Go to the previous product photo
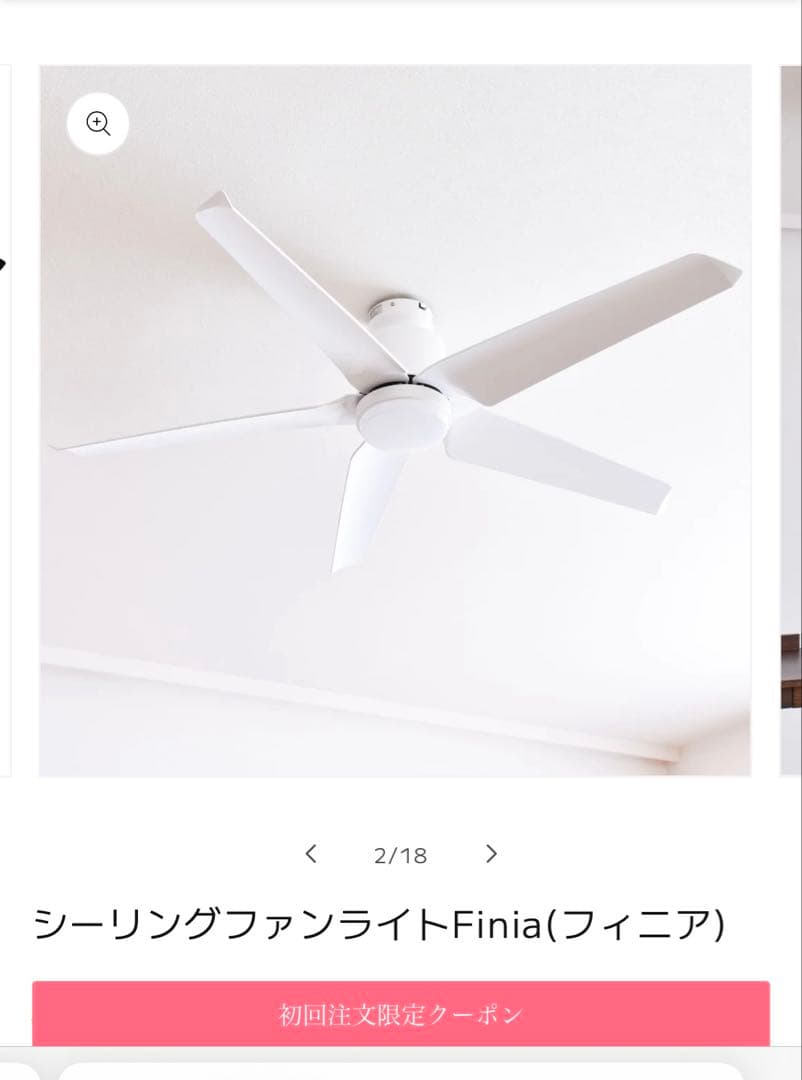The height and width of the screenshot is (1080, 802). coord(311,854)
